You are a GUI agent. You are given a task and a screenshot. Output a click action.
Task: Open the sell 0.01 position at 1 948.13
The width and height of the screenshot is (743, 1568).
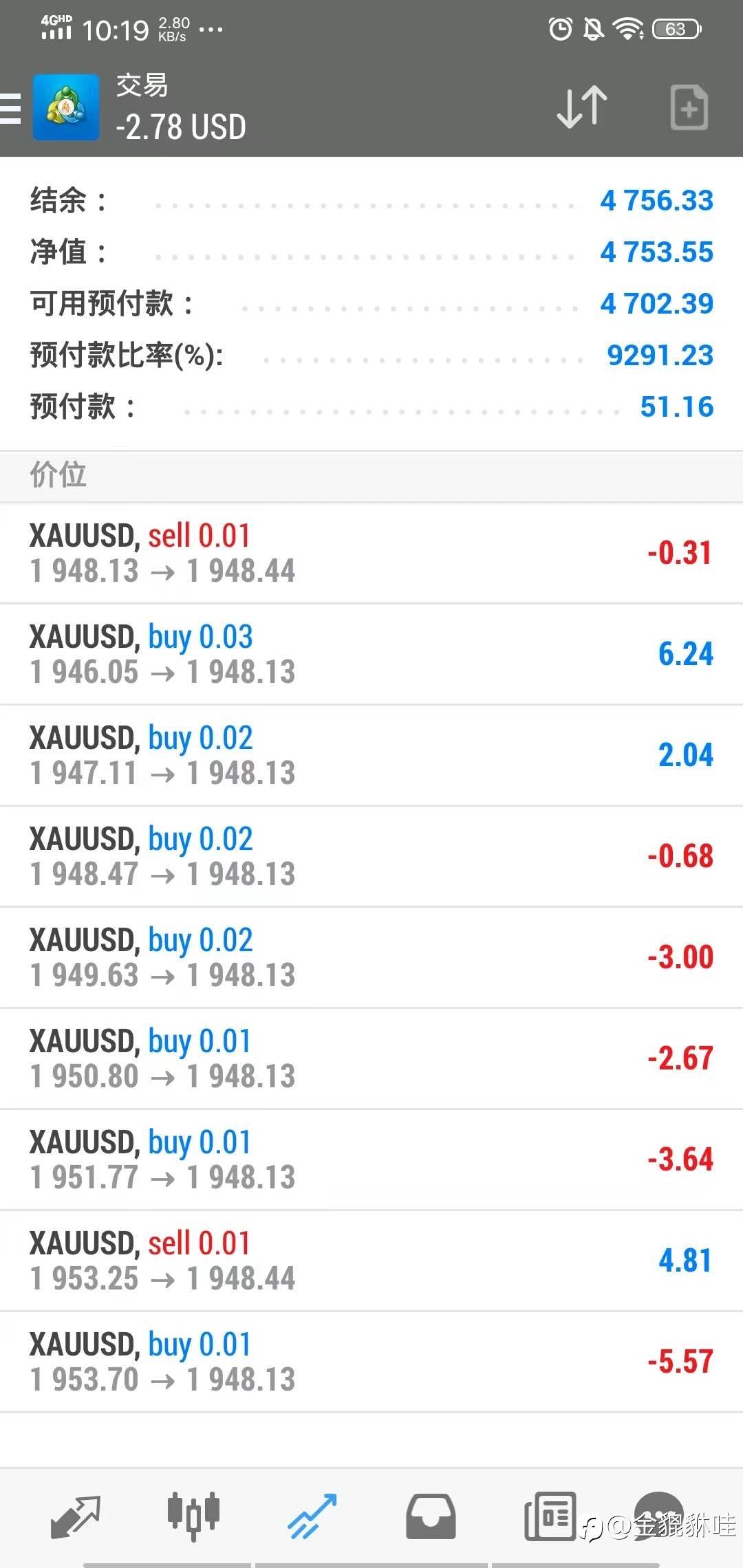[x=371, y=554]
